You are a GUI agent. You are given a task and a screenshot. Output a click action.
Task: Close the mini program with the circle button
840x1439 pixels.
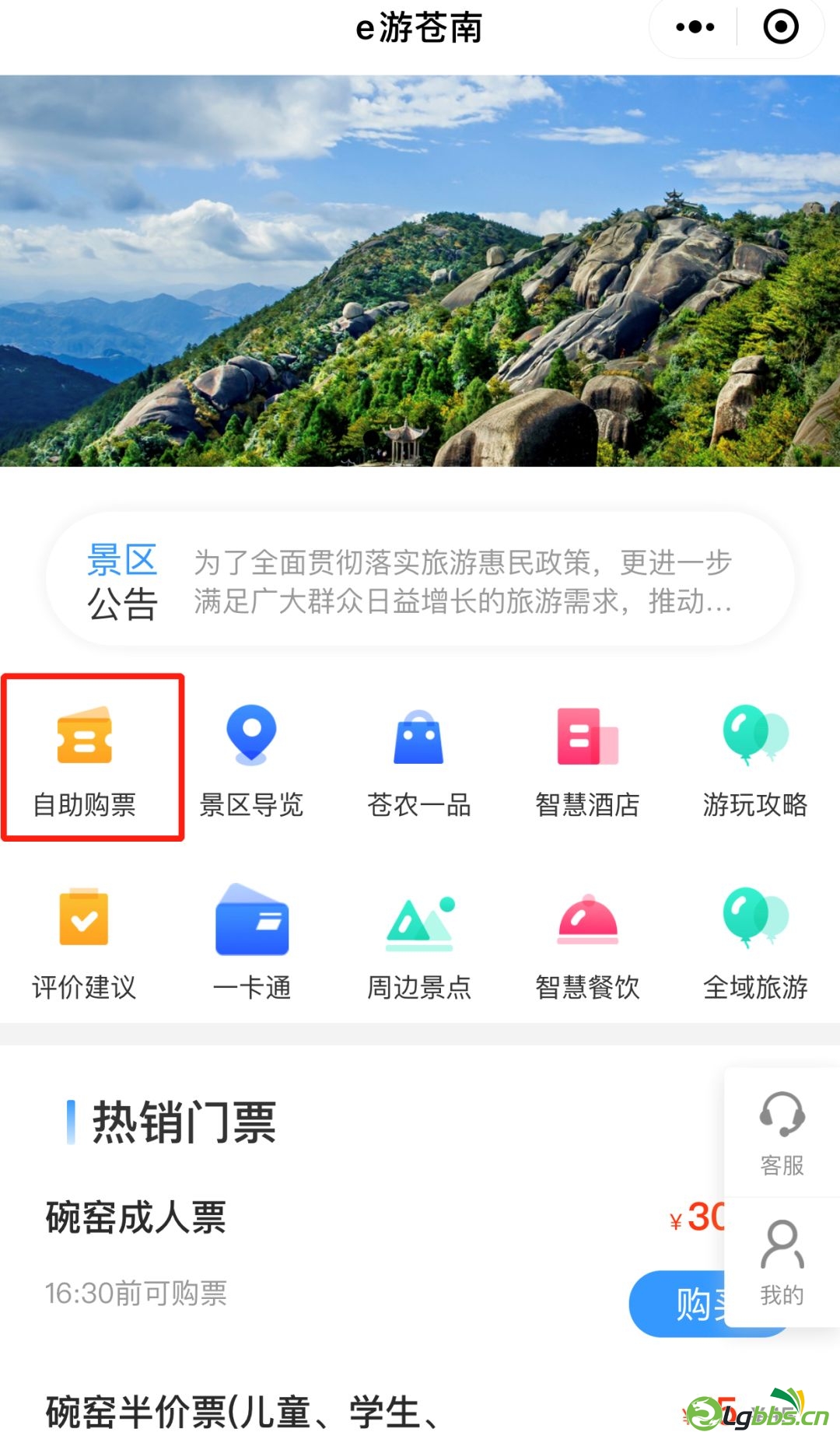(x=780, y=28)
